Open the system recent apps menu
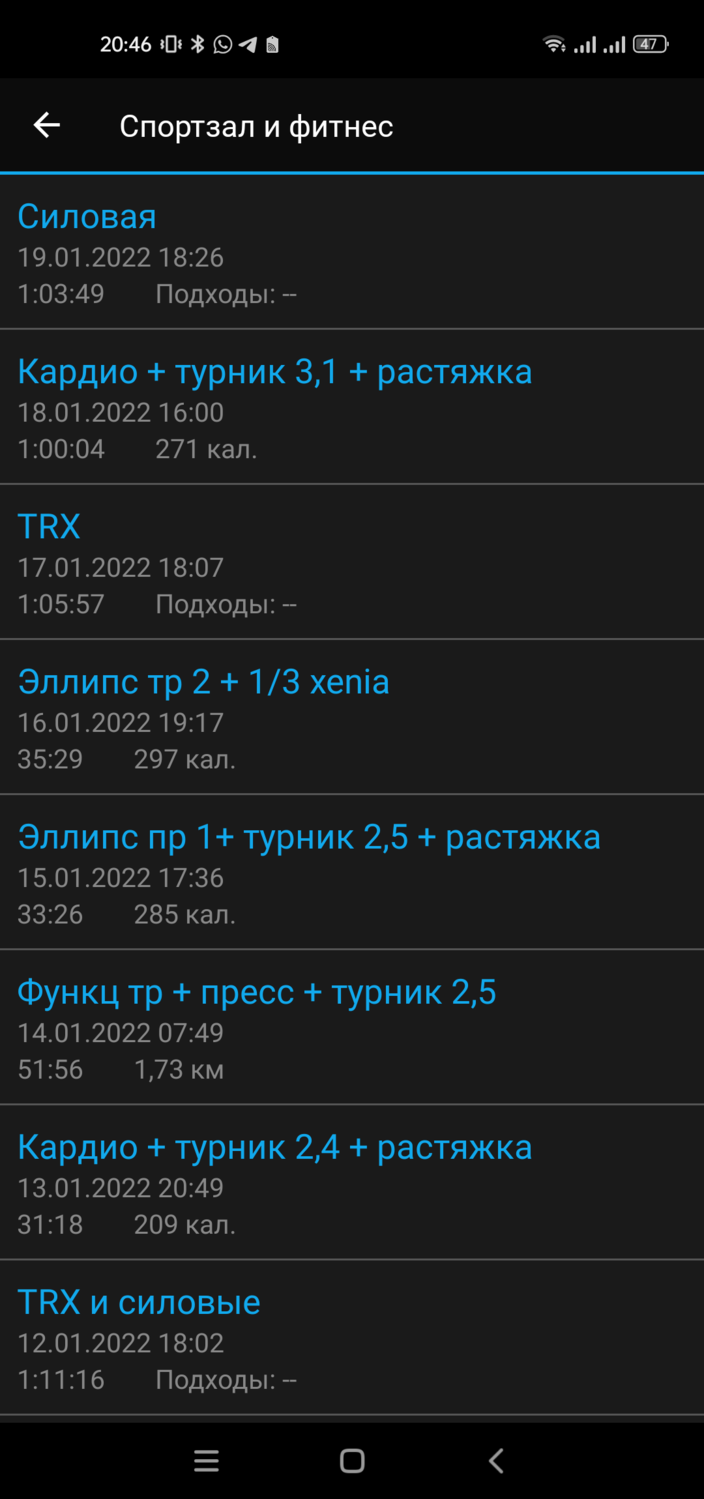The width and height of the screenshot is (704, 1499). 207,1461
